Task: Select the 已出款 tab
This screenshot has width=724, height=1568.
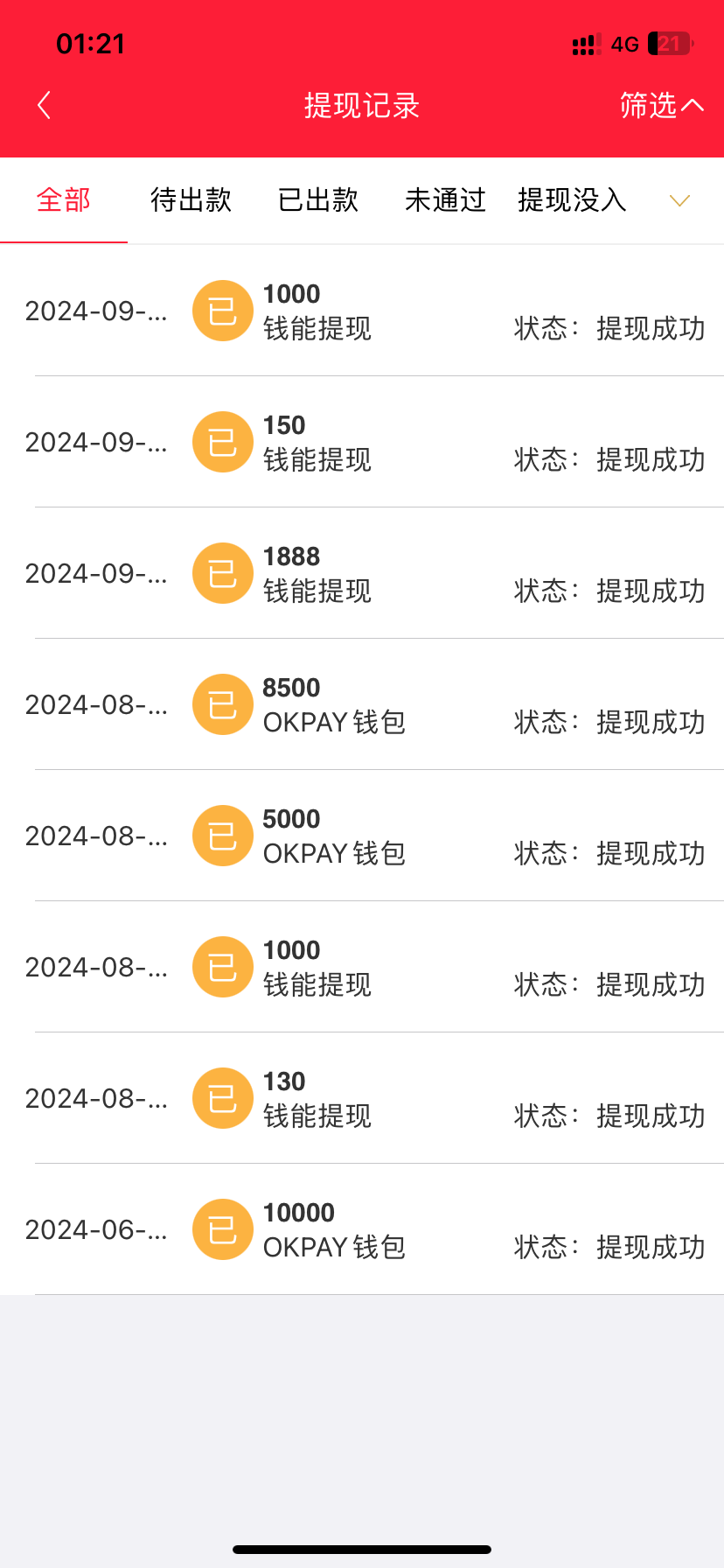Action: click(318, 200)
